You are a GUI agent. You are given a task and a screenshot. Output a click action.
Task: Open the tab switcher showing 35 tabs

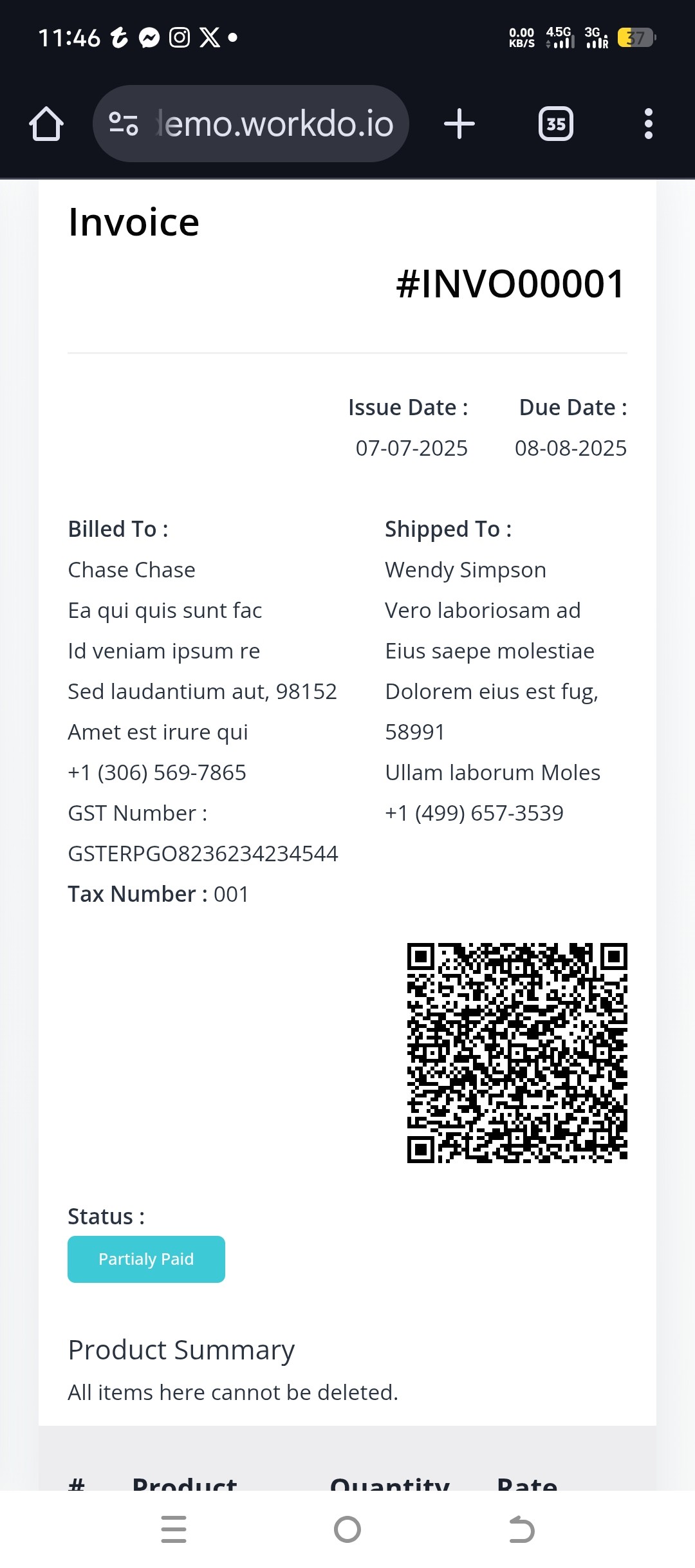click(x=556, y=124)
